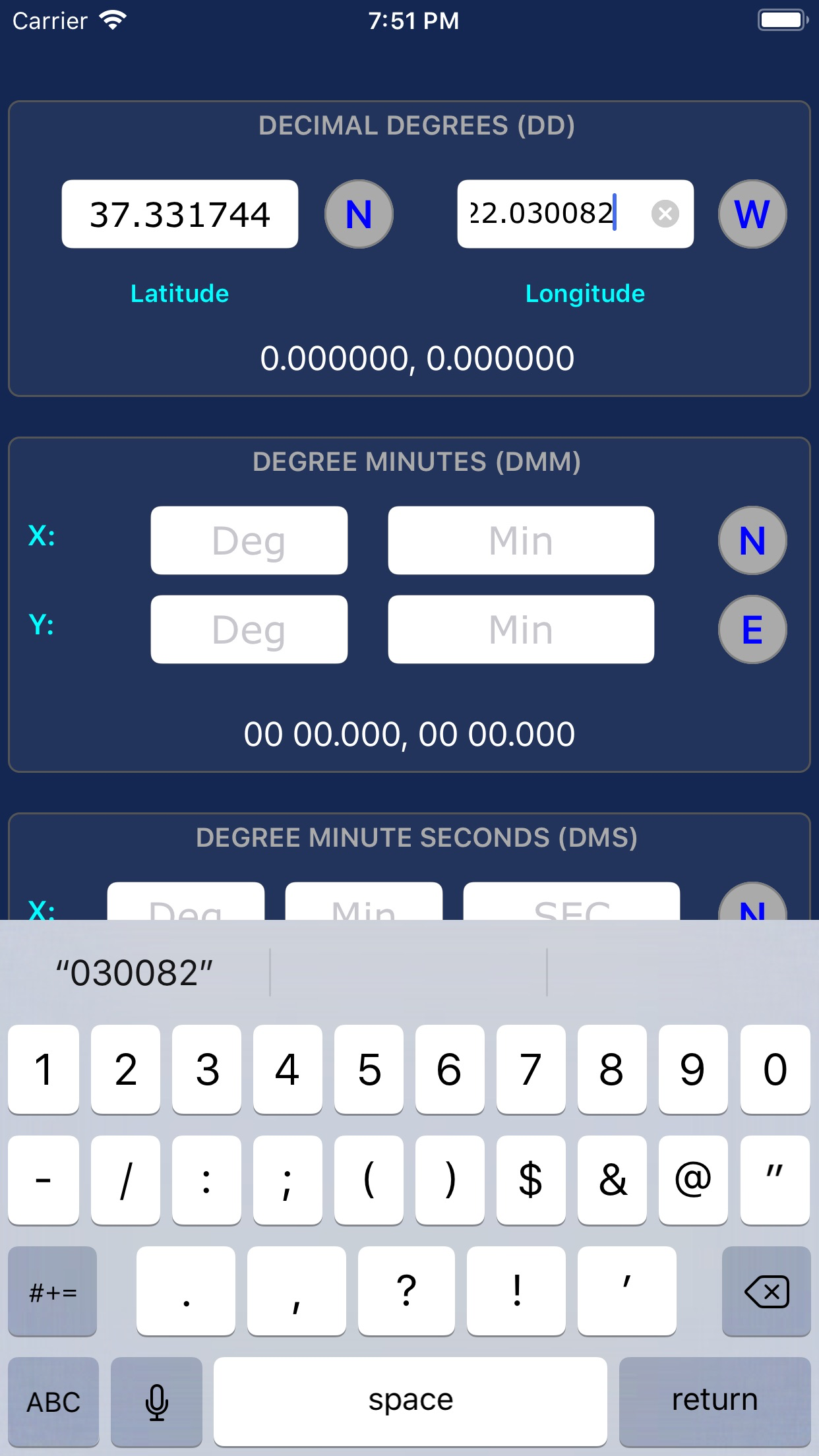Select the W hemisphere button beside longitude
Image resolution: width=819 pixels, height=1456 pixels.
(x=752, y=213)
